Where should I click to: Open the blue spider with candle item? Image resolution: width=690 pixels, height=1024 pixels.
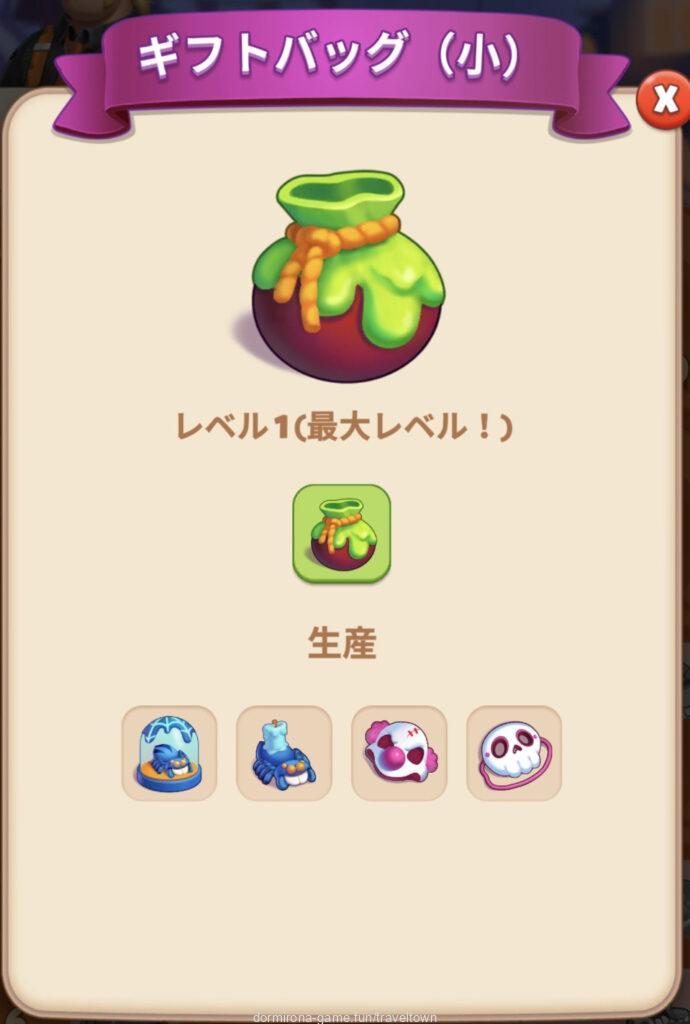[x=284, y=753]
